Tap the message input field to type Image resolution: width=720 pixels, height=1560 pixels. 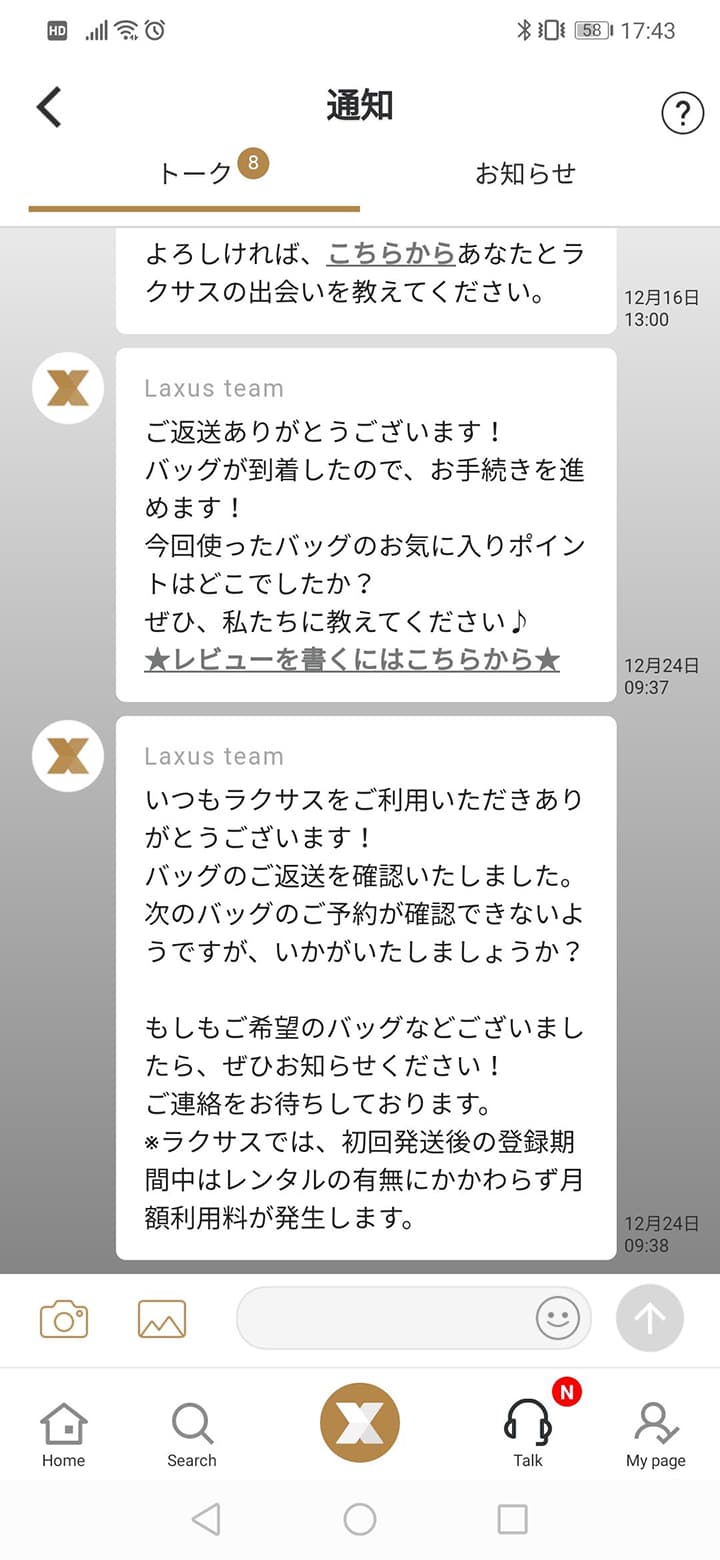pos(400,1318)
